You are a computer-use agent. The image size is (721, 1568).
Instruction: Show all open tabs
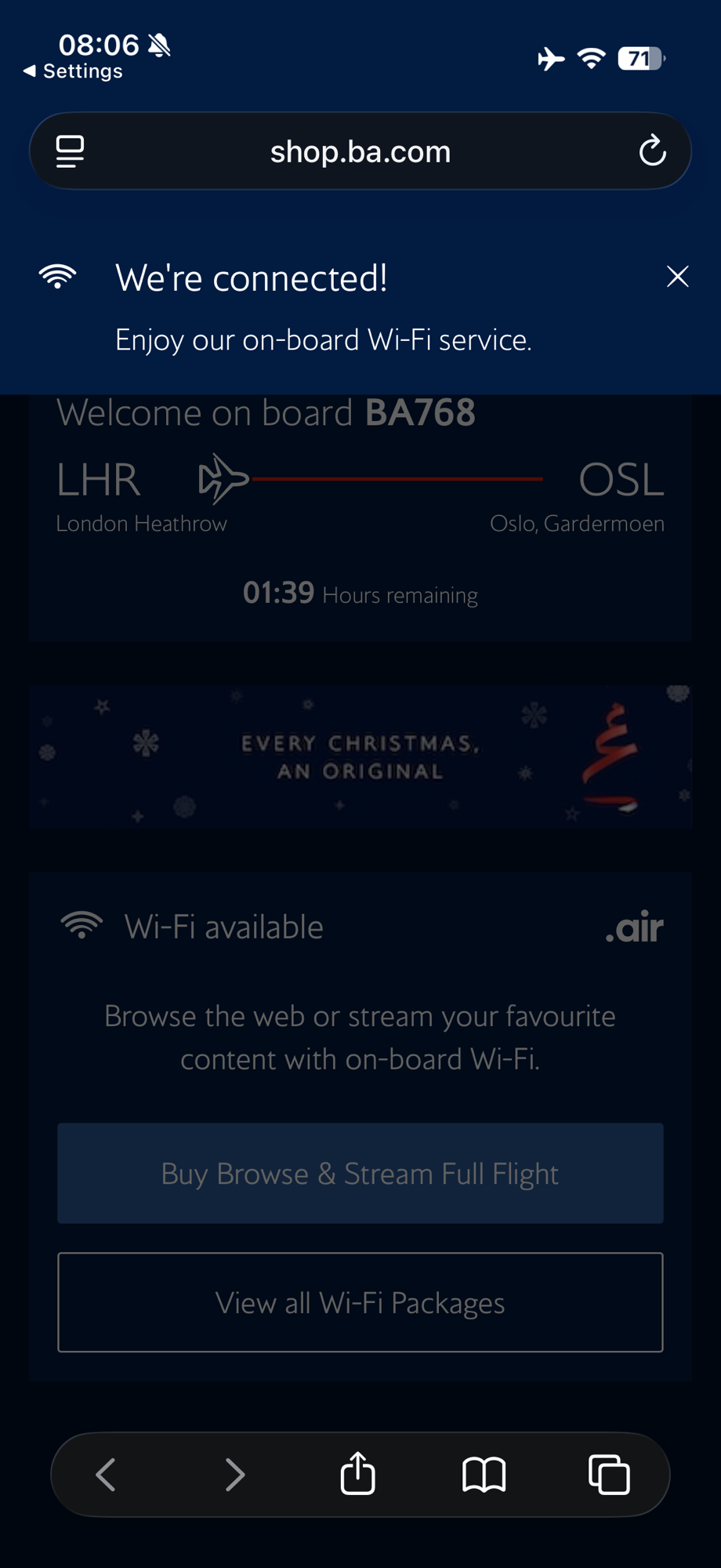click(x=609, y=1475)
